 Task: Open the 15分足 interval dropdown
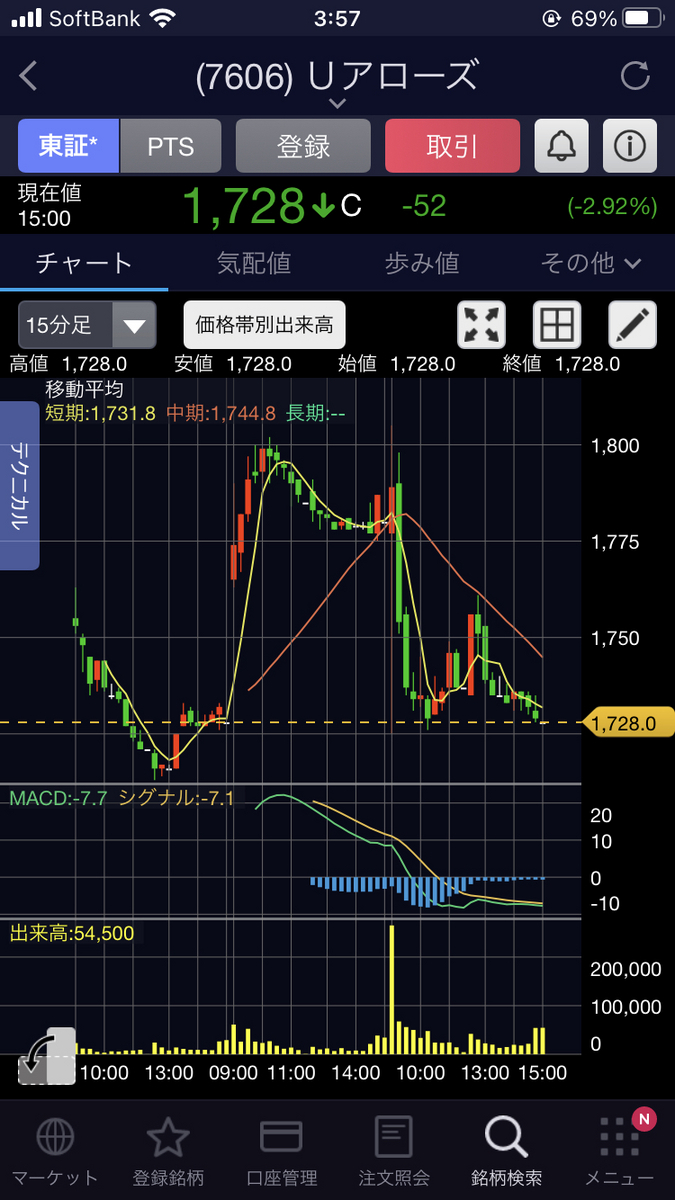click(87, 325)
